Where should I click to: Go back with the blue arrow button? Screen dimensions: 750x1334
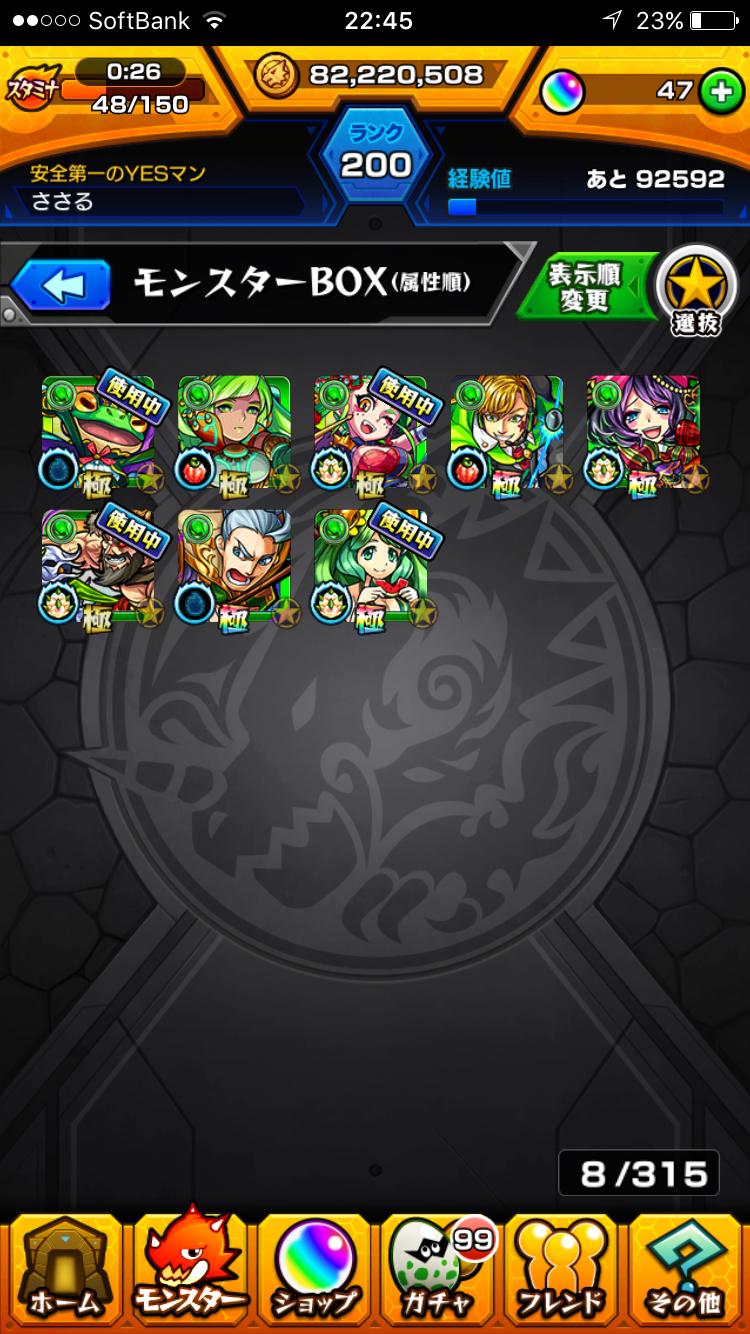pyautogui.click(x=60, y=287)
